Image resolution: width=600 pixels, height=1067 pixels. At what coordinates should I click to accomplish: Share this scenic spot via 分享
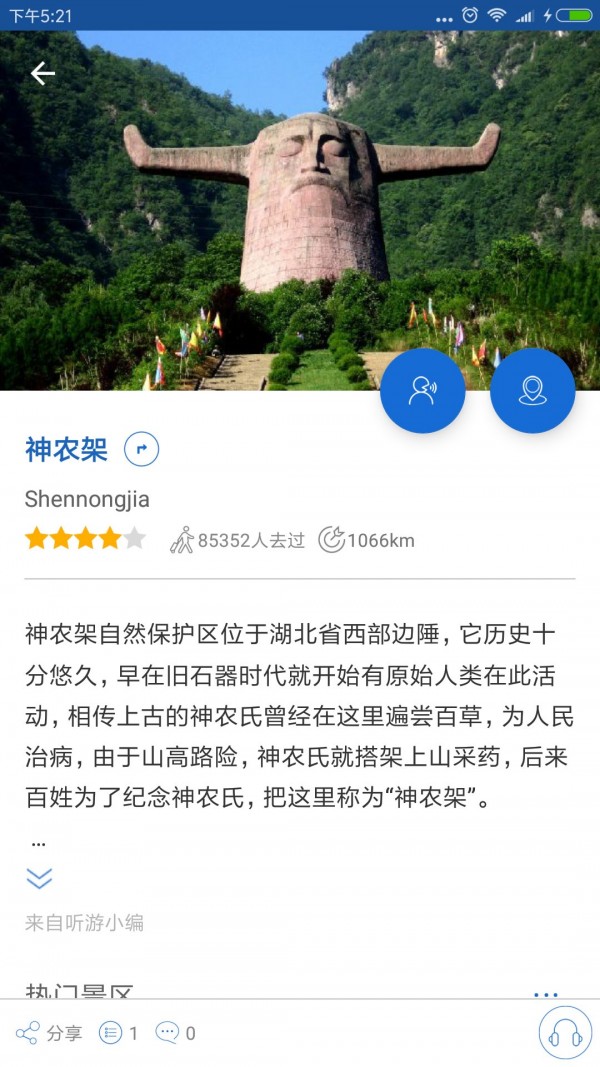tap(50, 1033)
